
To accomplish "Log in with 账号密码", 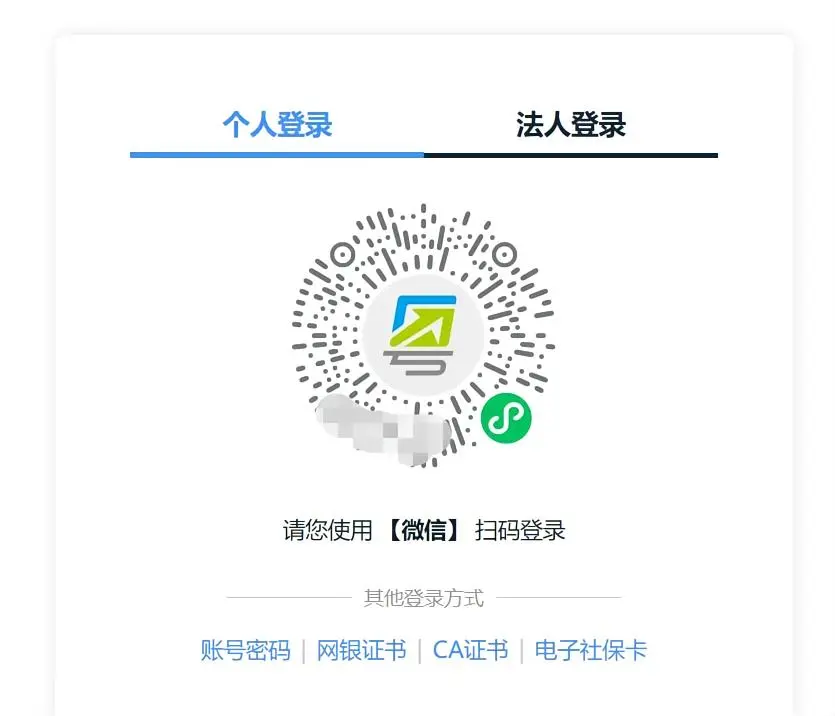I will [x=245, y=651].
